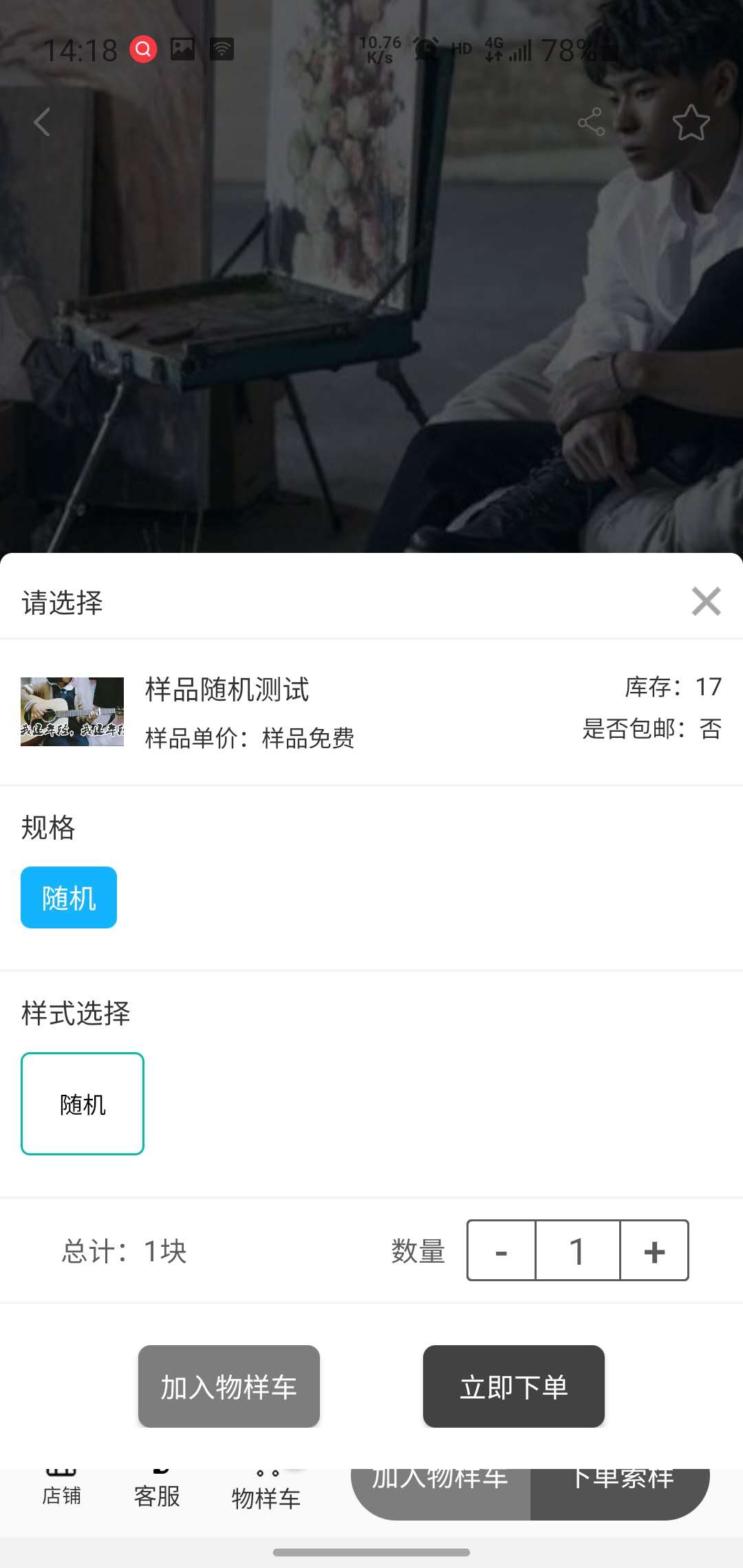743x1568 pixels.
Task: Tap the Wi-Fi icon in status bar
Action: coord(221,48)
